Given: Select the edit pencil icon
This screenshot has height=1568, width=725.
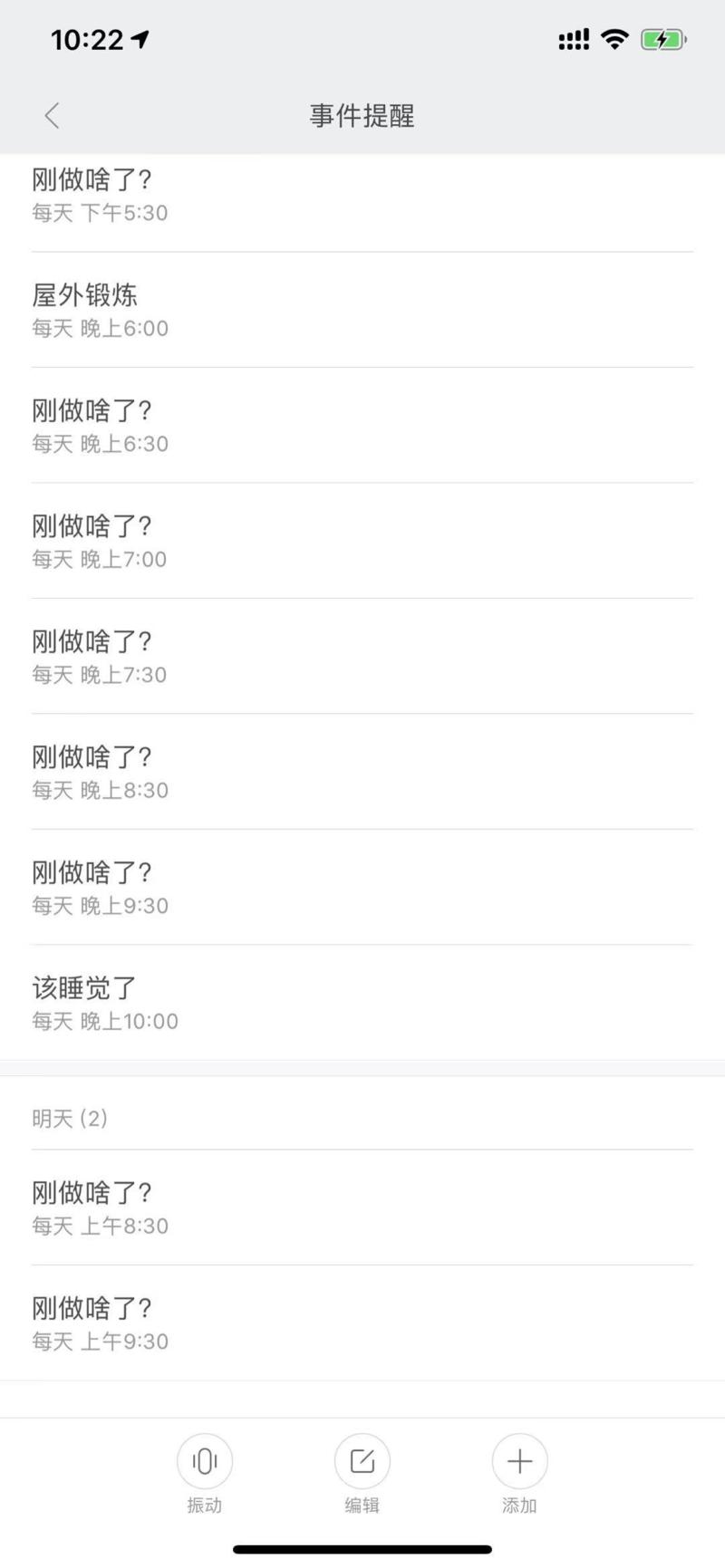Looking at the screenshot, I should [362, 1461].
